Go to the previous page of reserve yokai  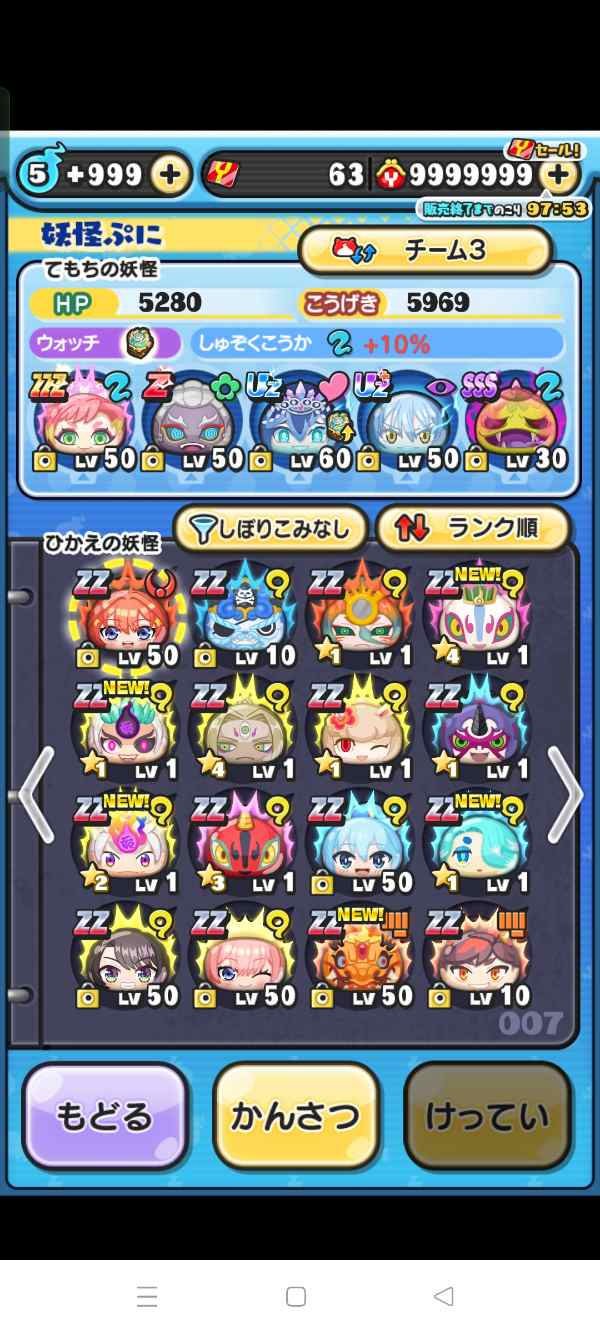(36, 795)
